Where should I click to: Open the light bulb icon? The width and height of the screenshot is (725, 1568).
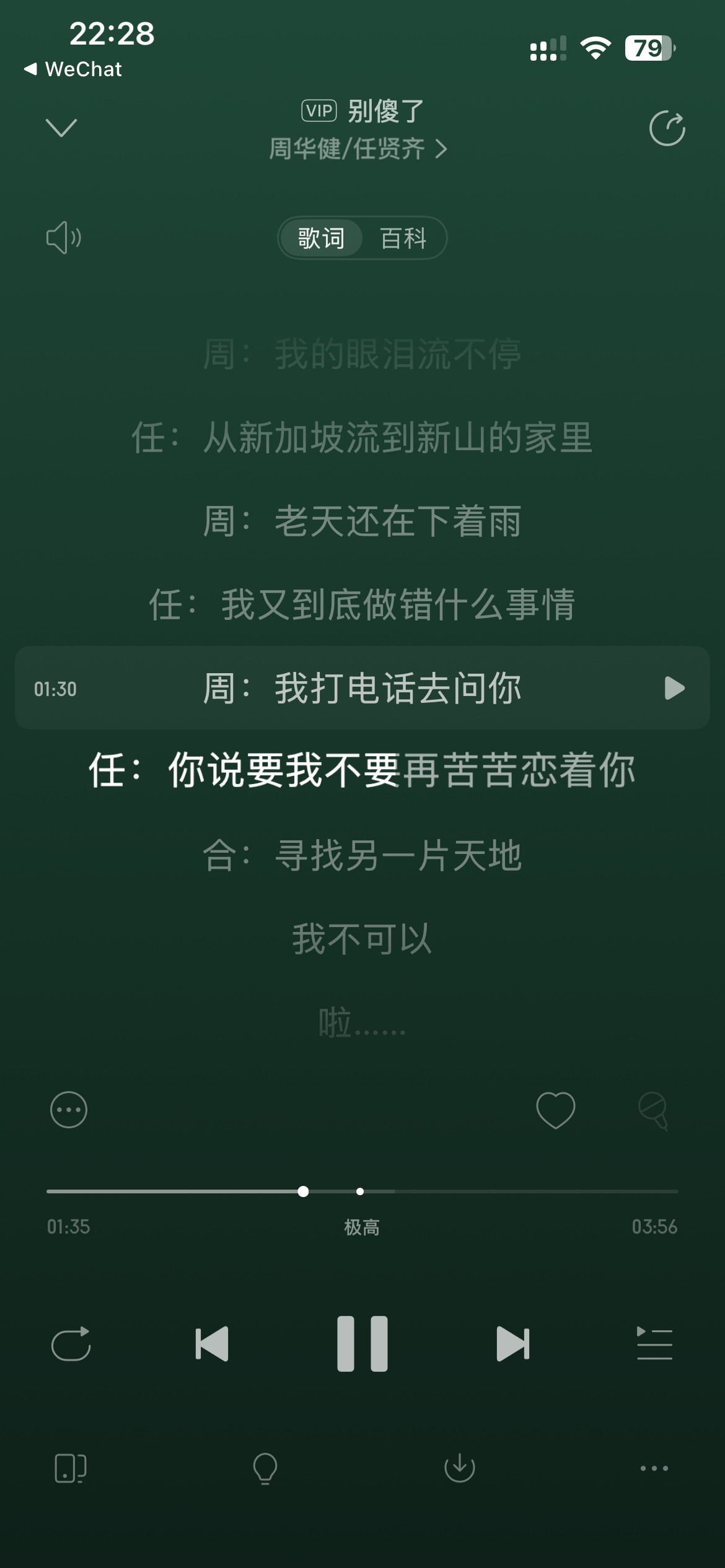tap(265, 1468)
